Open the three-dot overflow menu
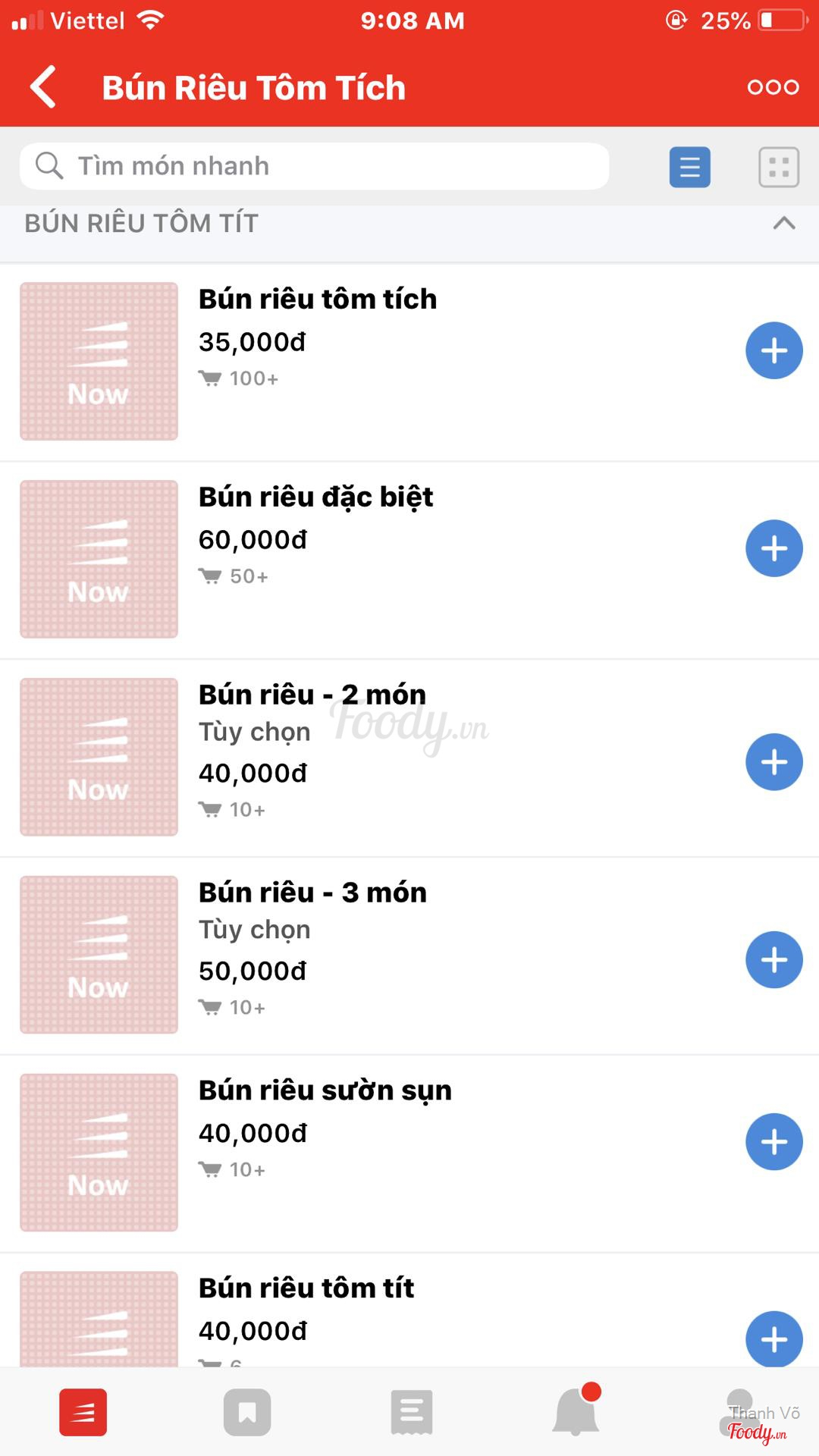The image size is (819, 1456). 773,87
